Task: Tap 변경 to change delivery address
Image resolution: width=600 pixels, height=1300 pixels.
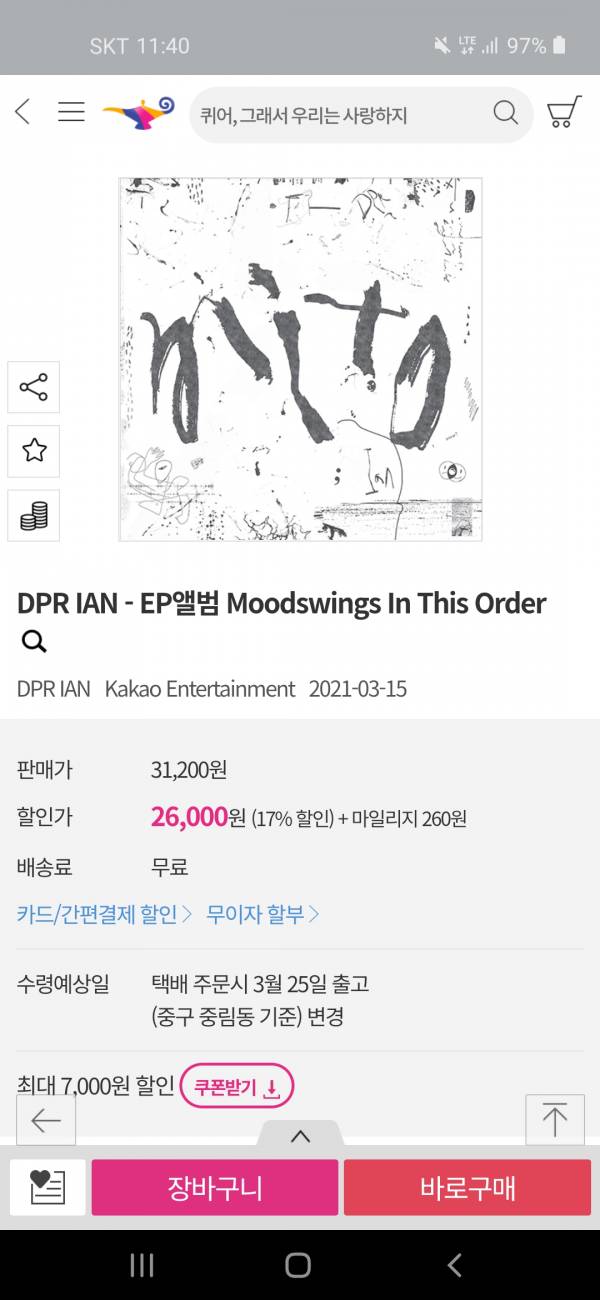Action: (326, 1017)
